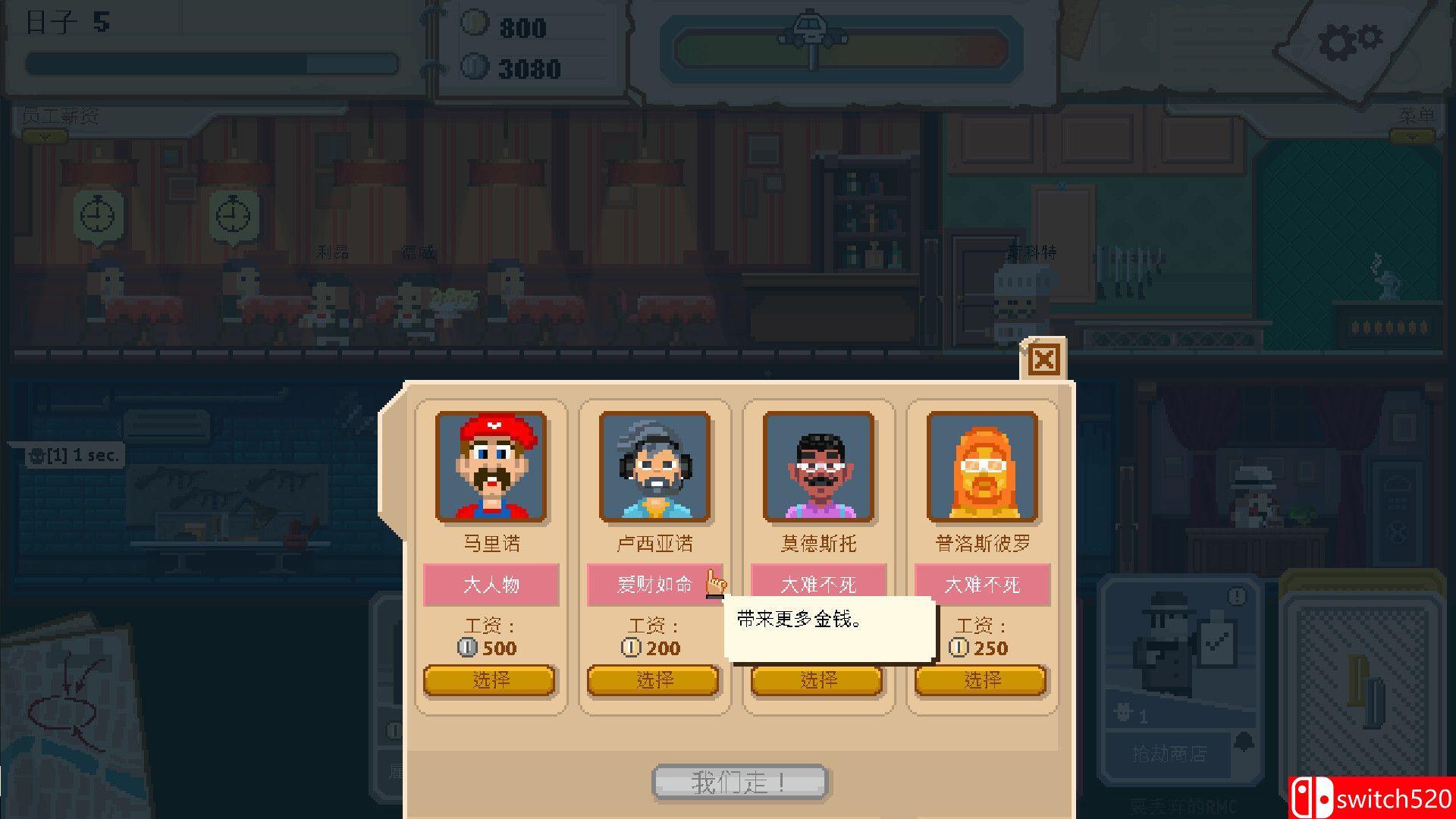Select the 莫德斯托 character

tap(817, 680)
